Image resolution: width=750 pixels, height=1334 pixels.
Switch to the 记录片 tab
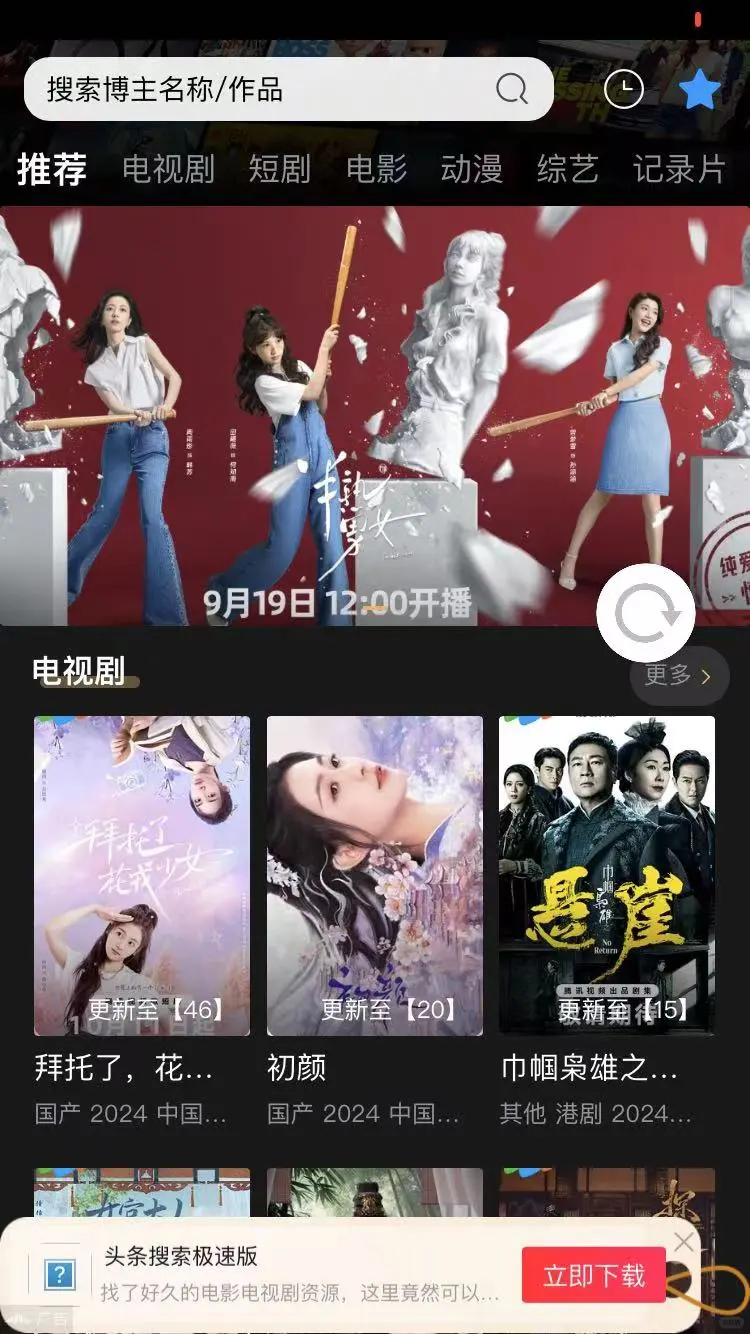(x=678, y=169)
